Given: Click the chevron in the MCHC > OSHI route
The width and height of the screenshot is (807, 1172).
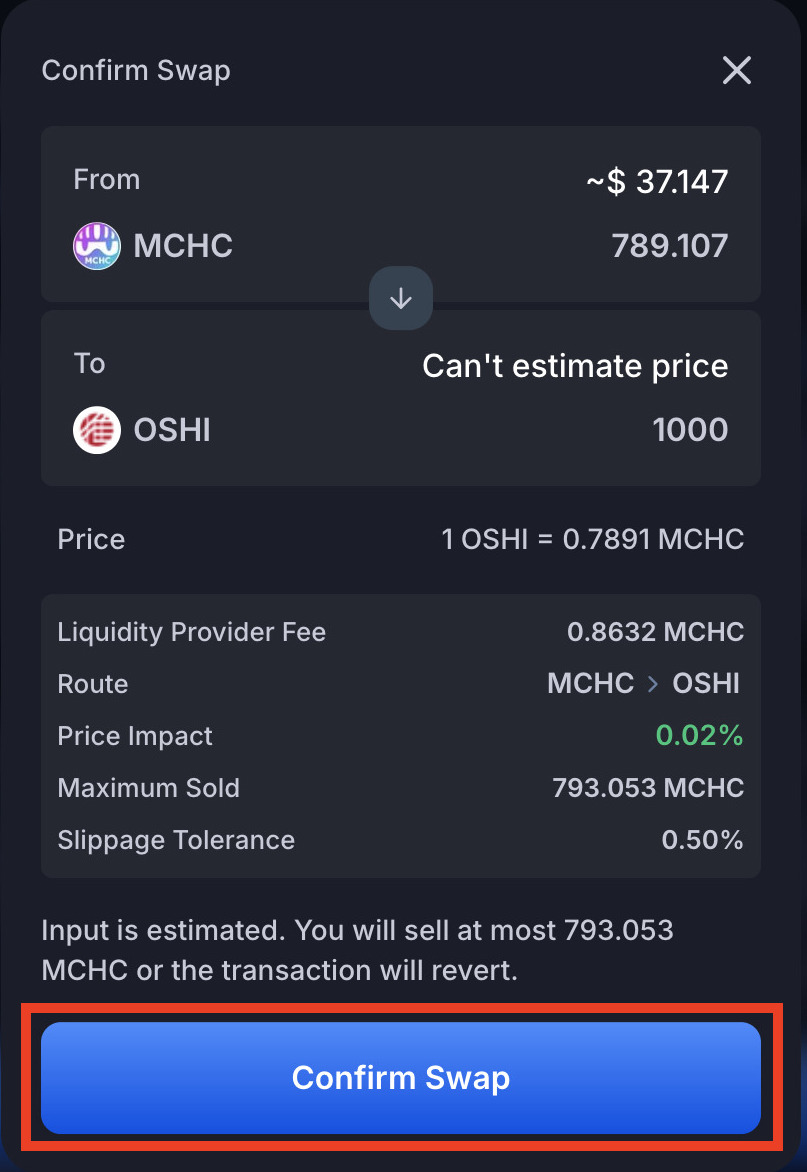Looking at the screenshot, I should pyautogui.click(x=652, y=684).
